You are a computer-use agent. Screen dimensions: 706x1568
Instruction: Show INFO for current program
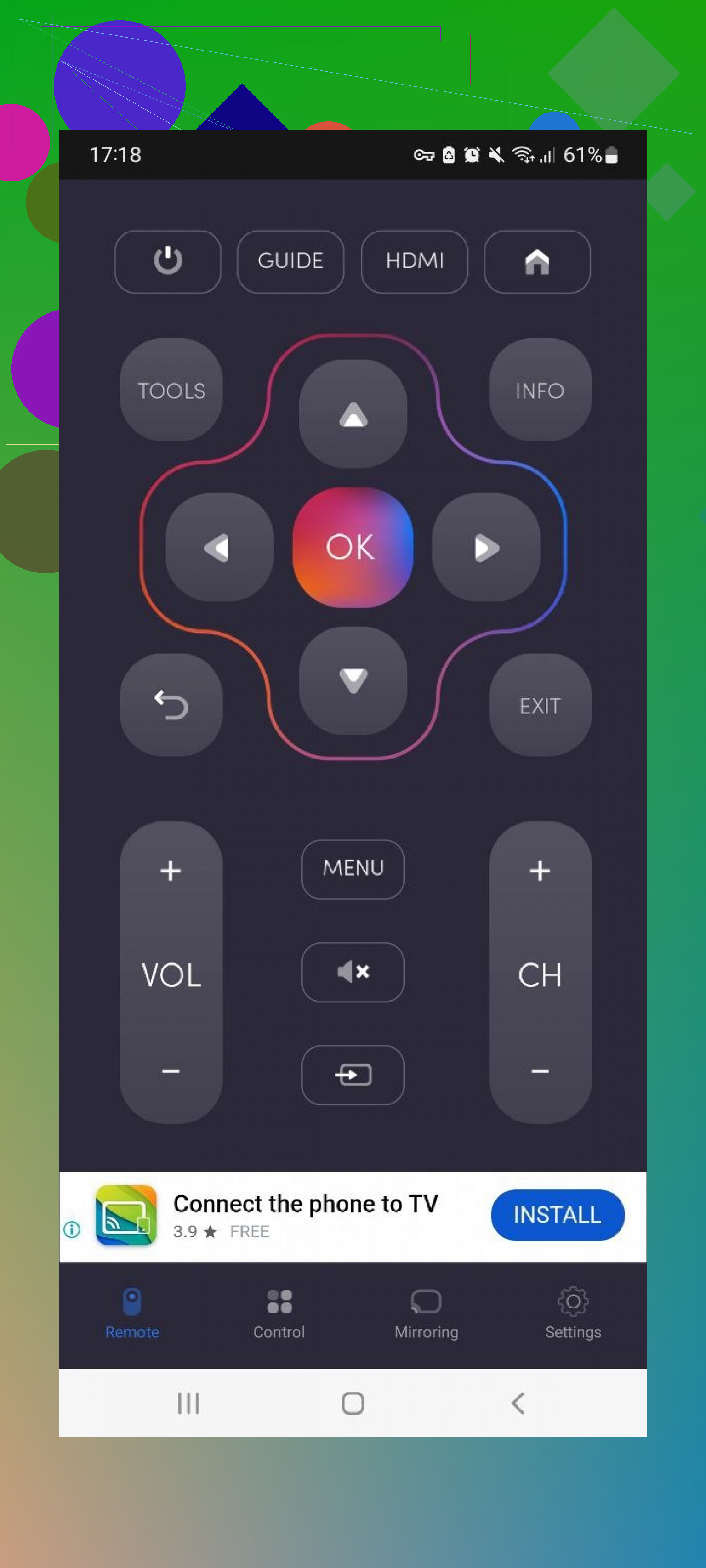540,390
